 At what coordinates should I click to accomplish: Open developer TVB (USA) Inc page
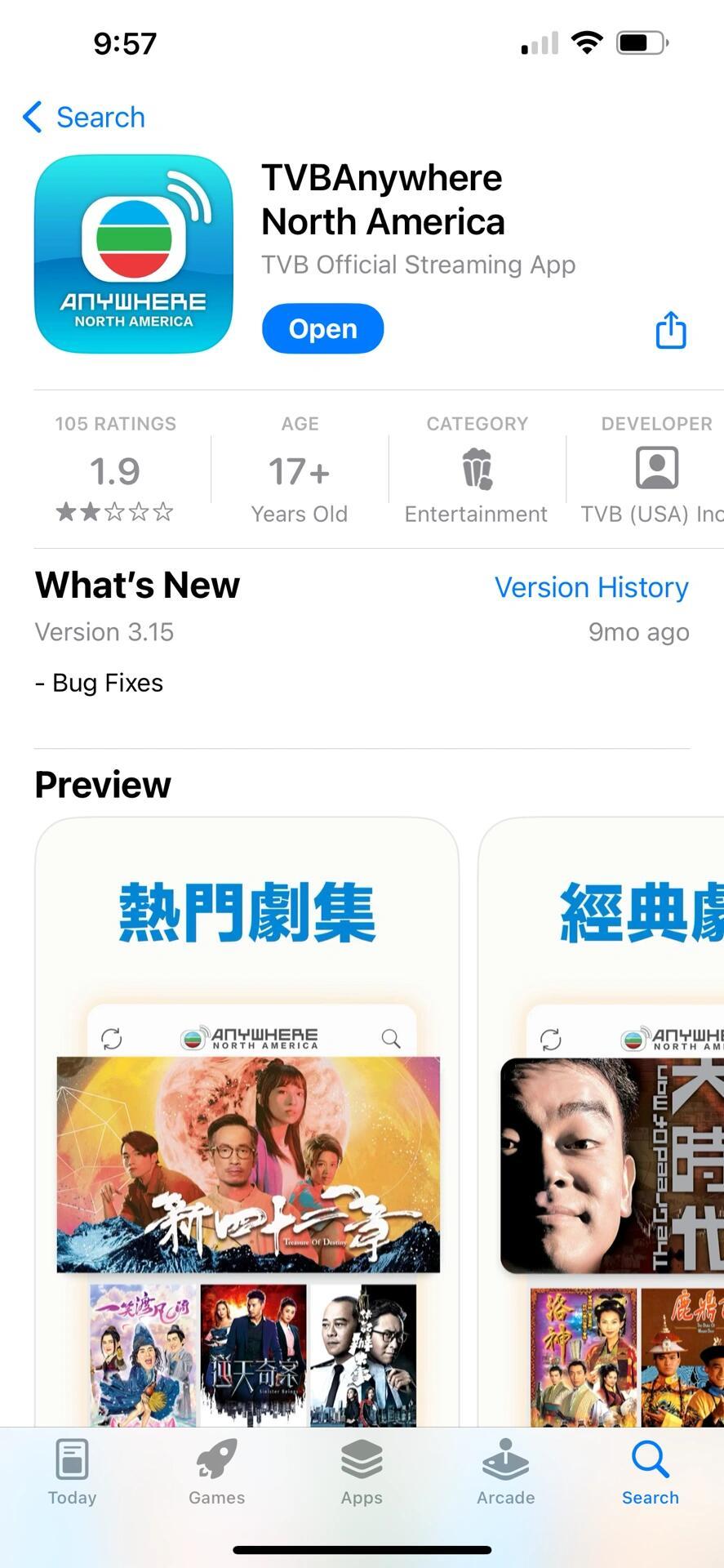[652, 469]
